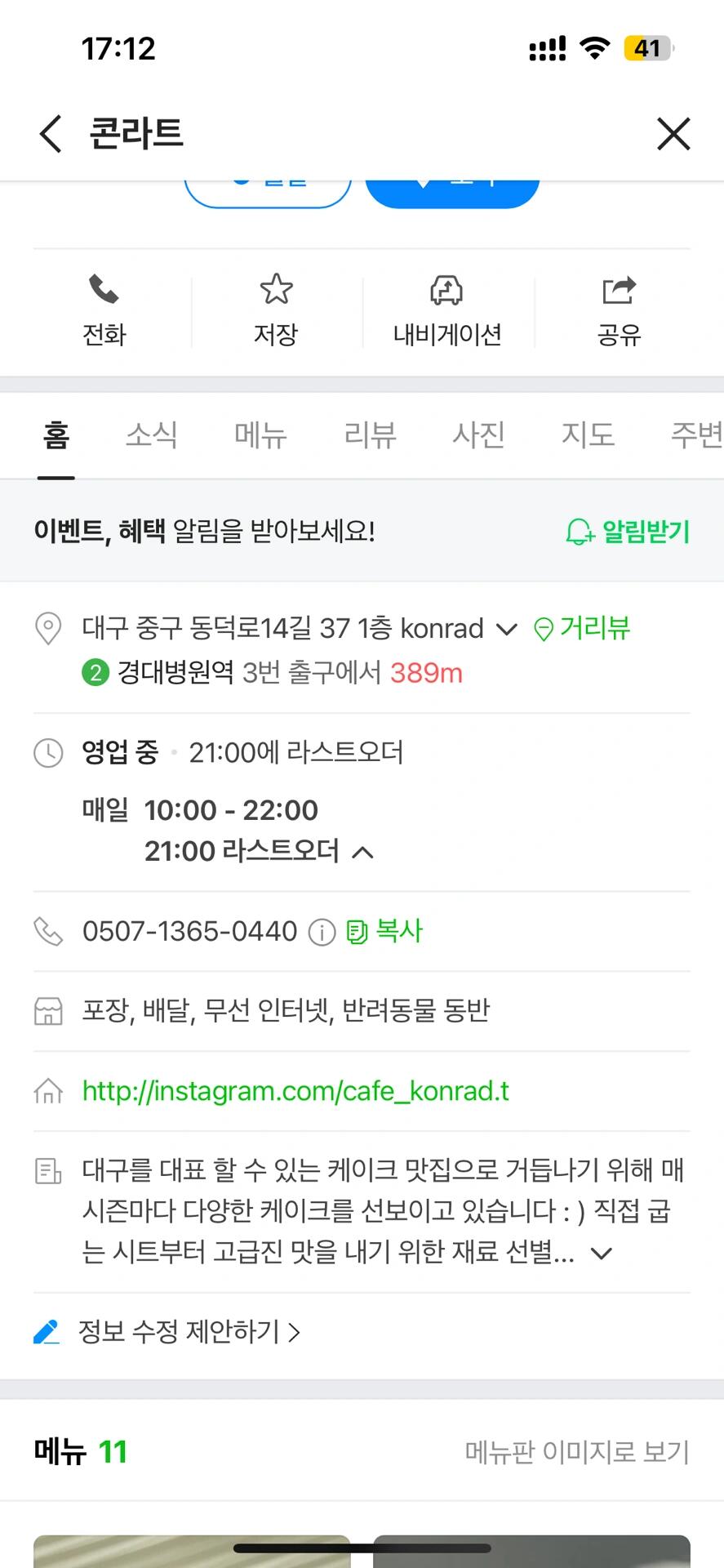Viewport: 724px width, 1568px height.
Task: Expand the address details chevron
Action: [507, 630]
